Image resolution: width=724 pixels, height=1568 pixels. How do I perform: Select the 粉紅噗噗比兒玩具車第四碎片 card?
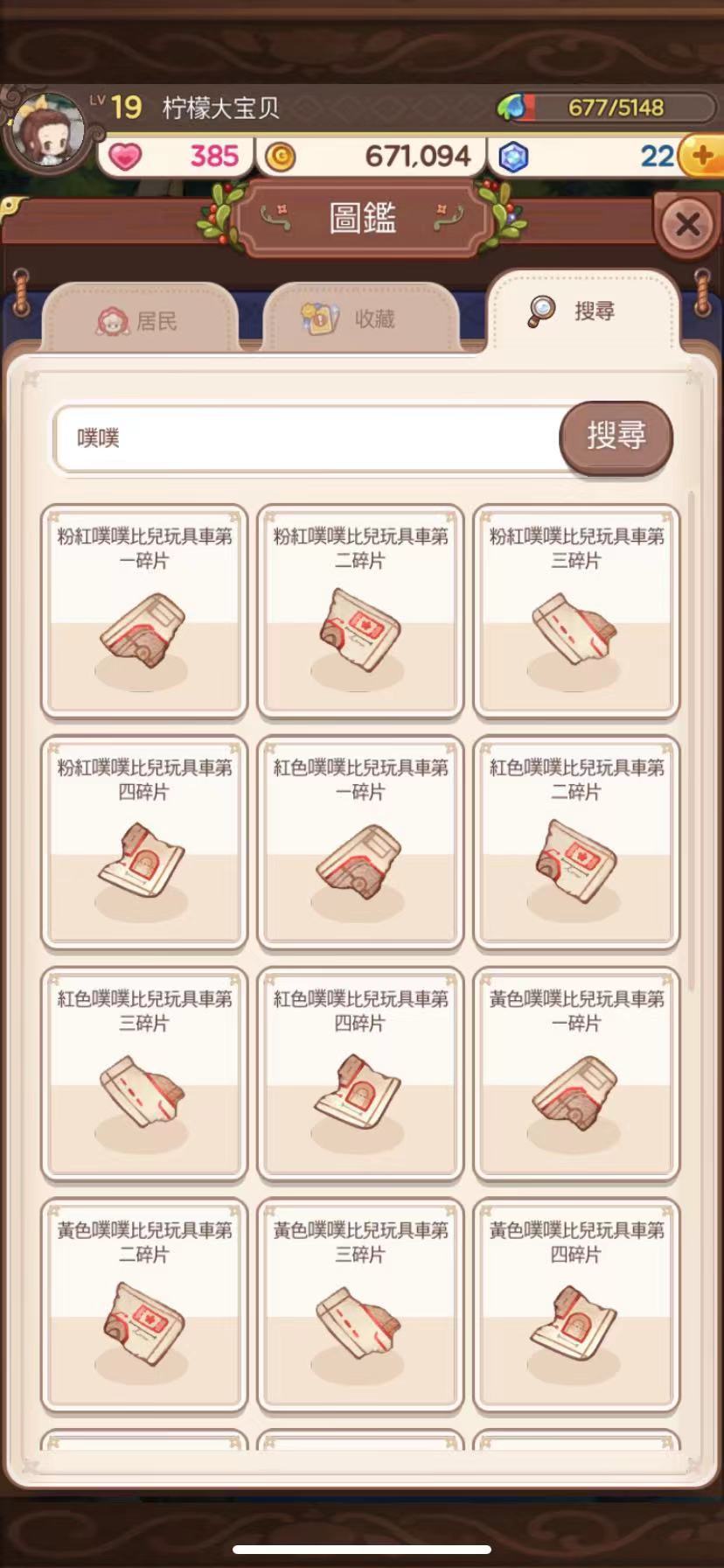pyautogui.click(x=143, y=841)
